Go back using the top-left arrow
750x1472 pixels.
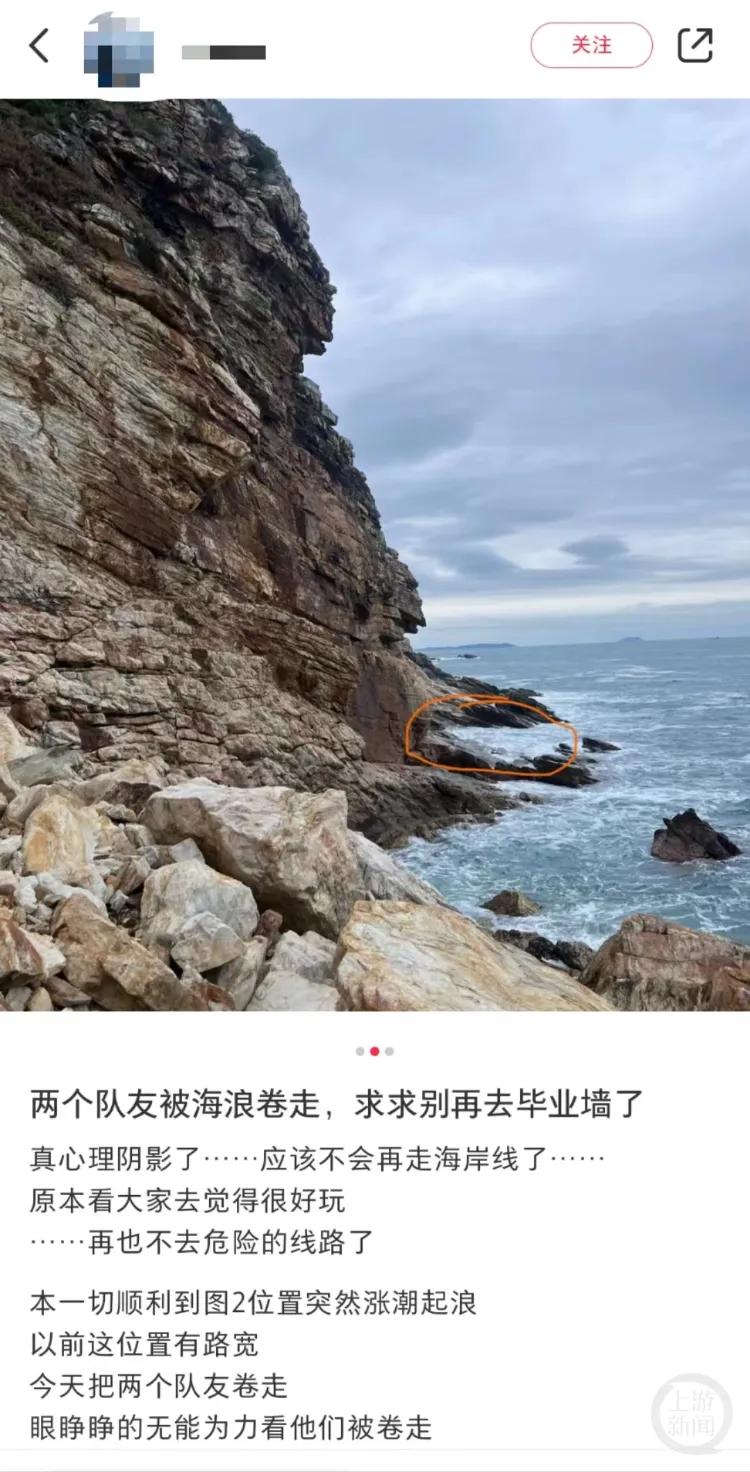click(39, 46)
